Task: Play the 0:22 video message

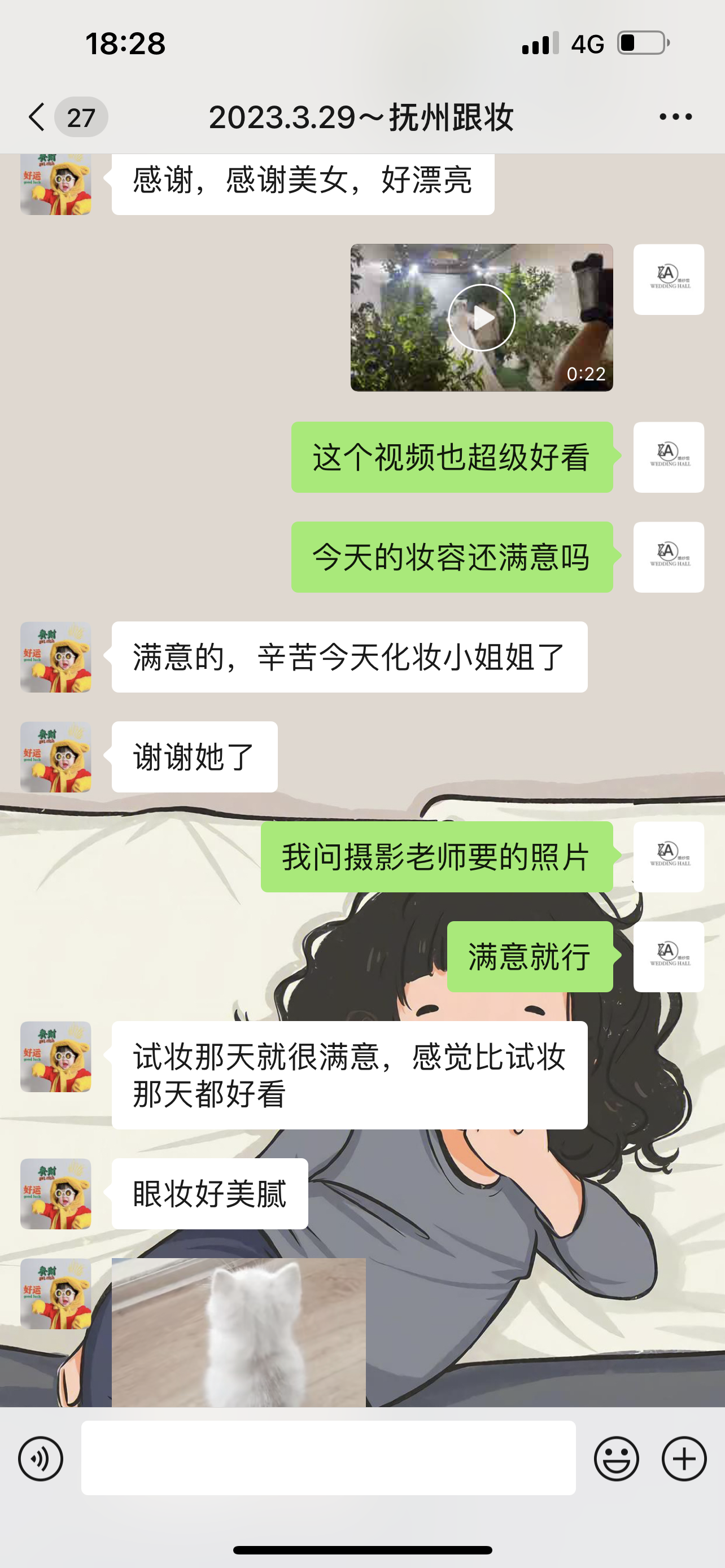Action: pos(482,318)
